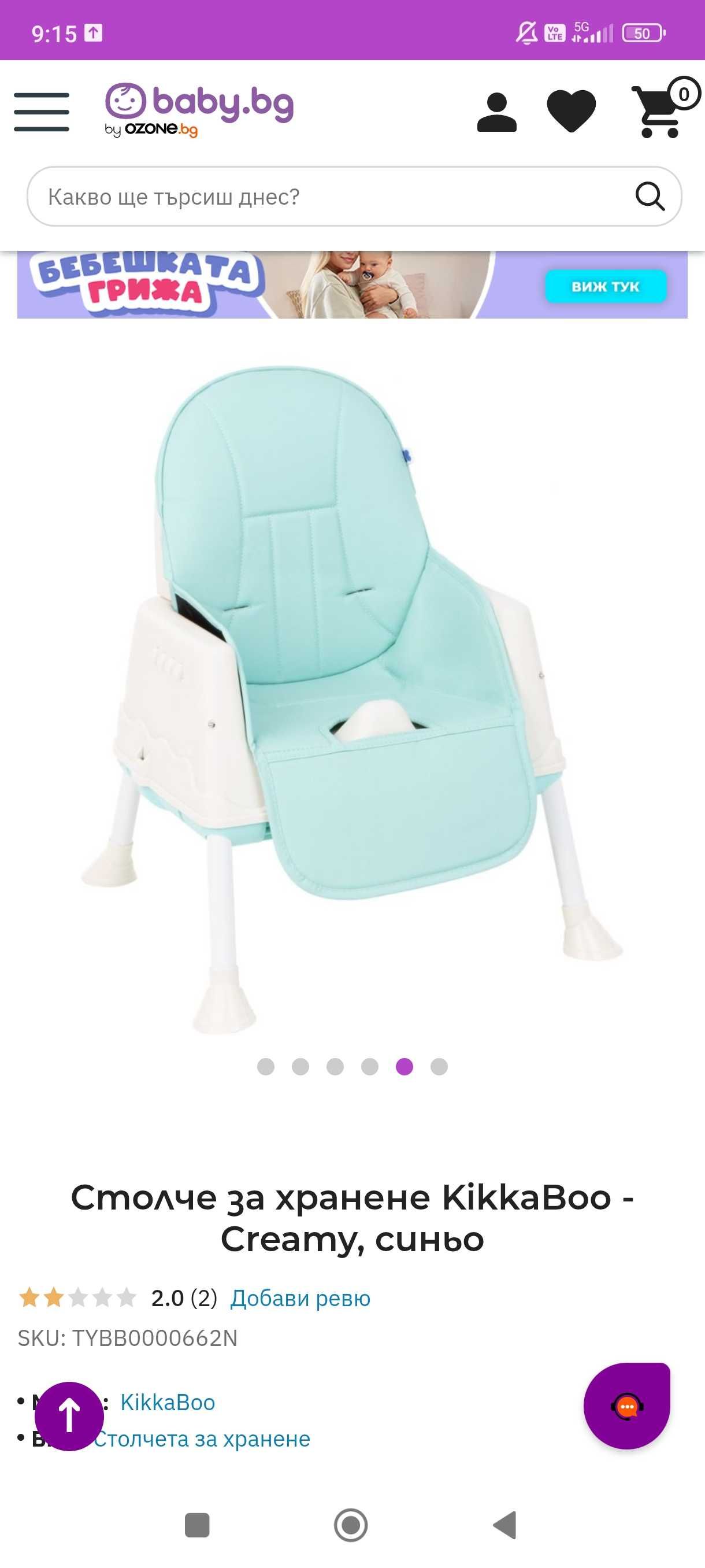Tap the magnifier search icon

click(x=650, y=197)
